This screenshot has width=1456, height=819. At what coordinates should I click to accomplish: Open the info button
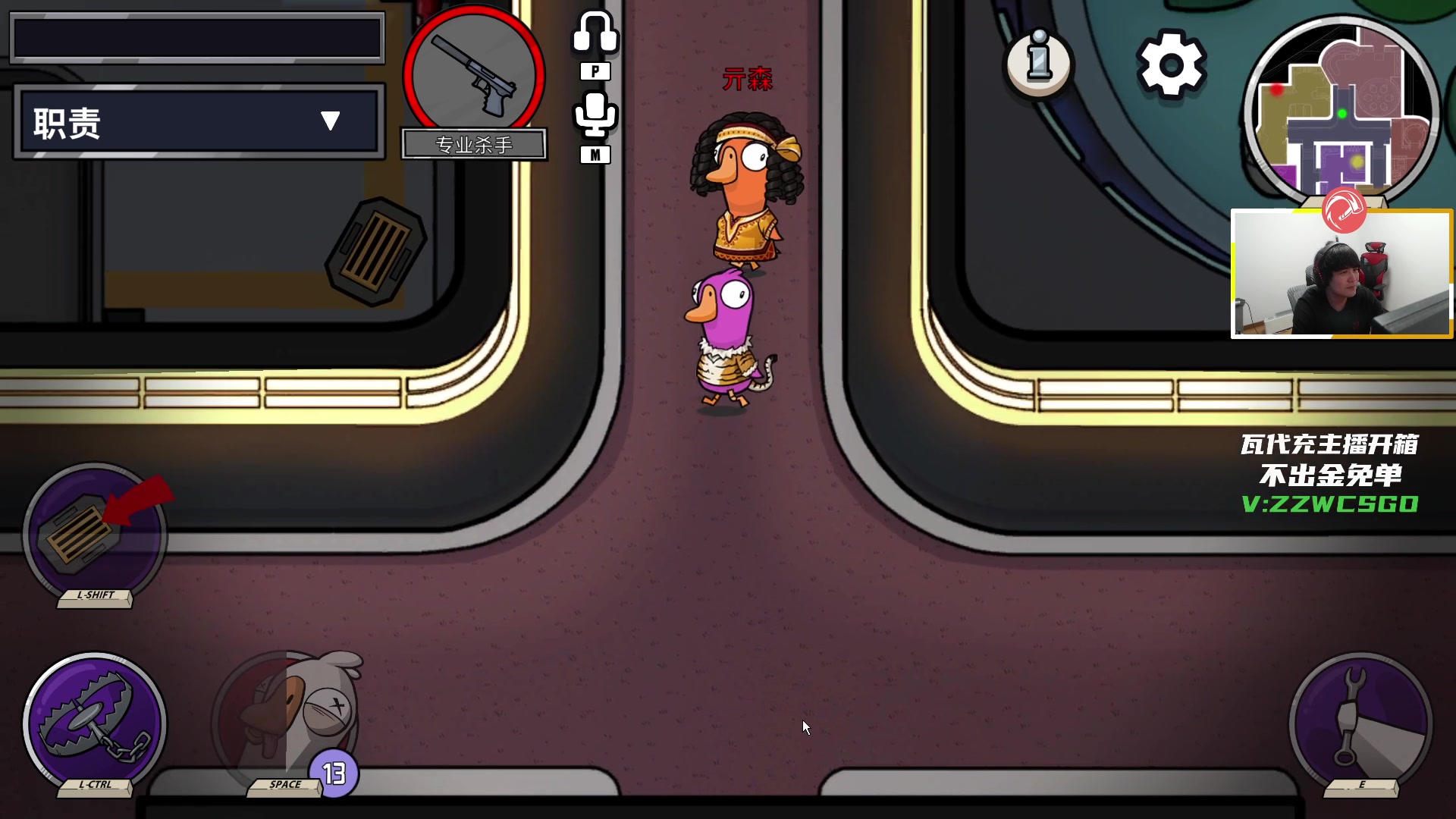pyautogui.click(x=1038, y=63)
